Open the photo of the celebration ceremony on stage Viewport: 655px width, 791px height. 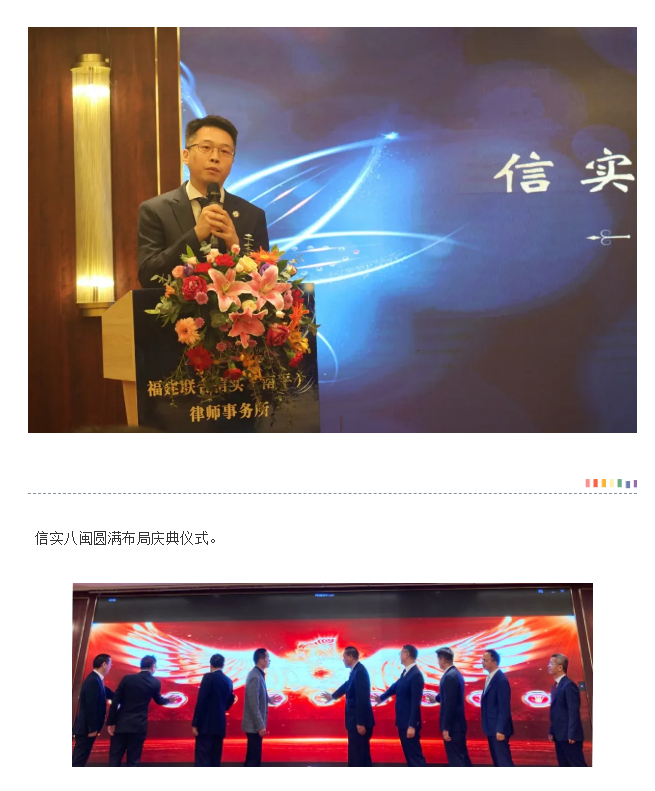click(x=332, y=675)
